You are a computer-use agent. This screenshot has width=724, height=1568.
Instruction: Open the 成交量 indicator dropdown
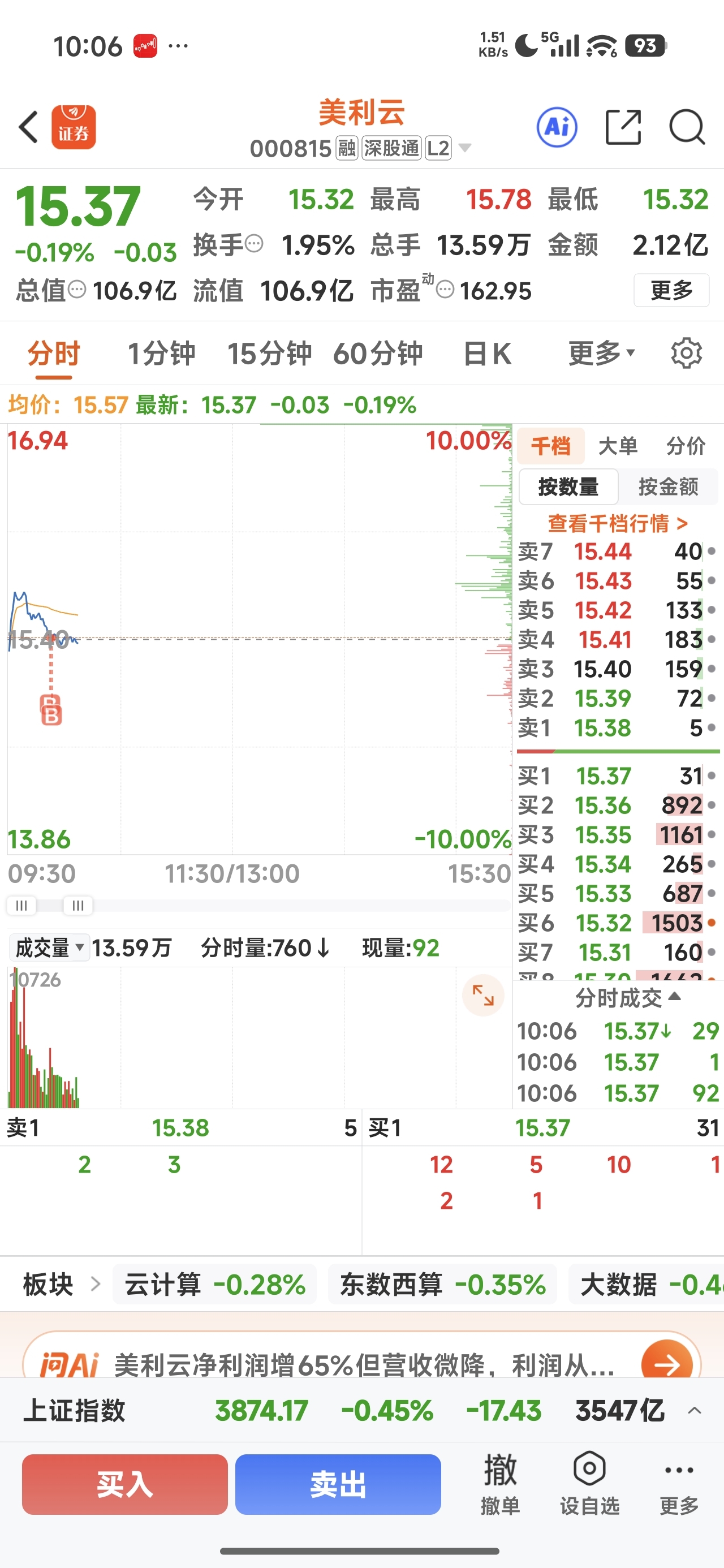click(49, 947)
